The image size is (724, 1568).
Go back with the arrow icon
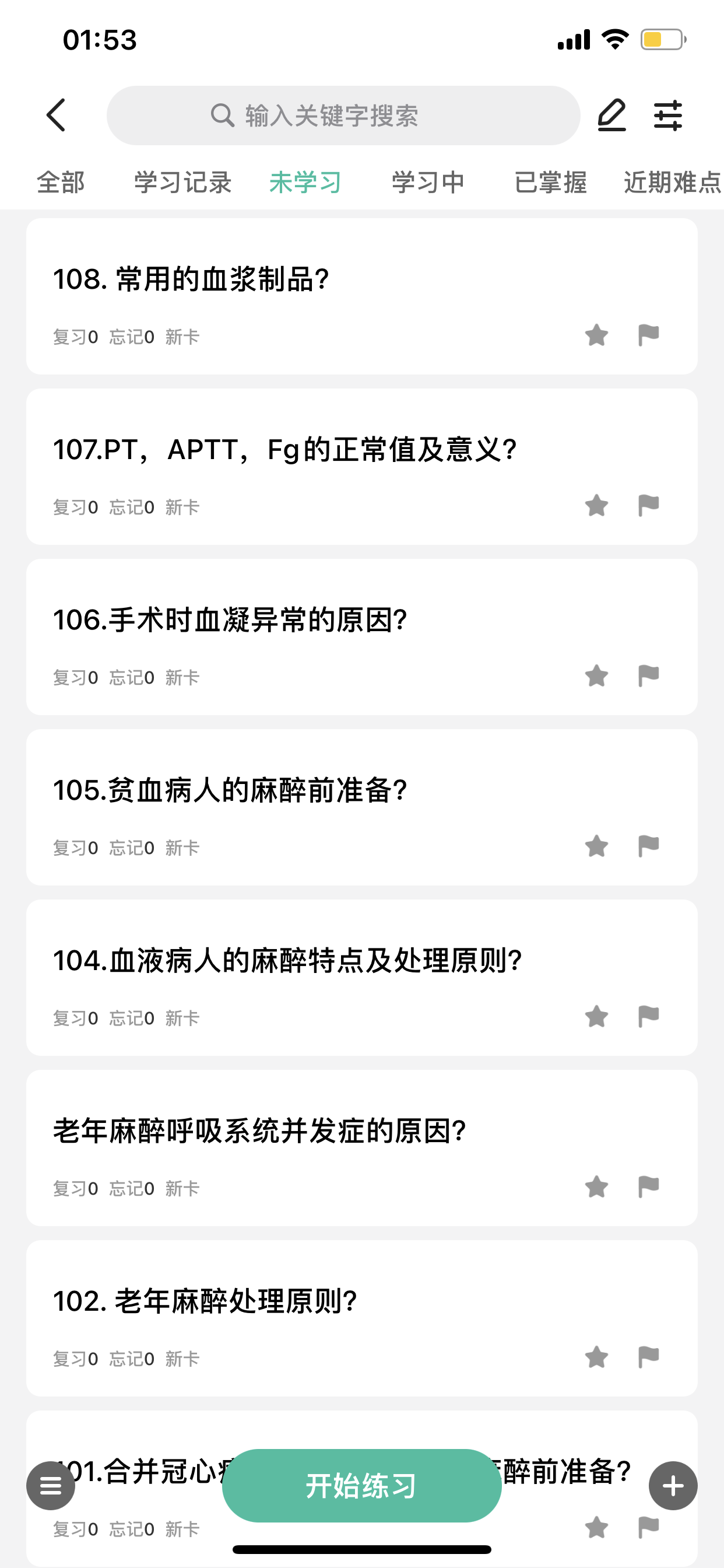[x=56, y=115]
